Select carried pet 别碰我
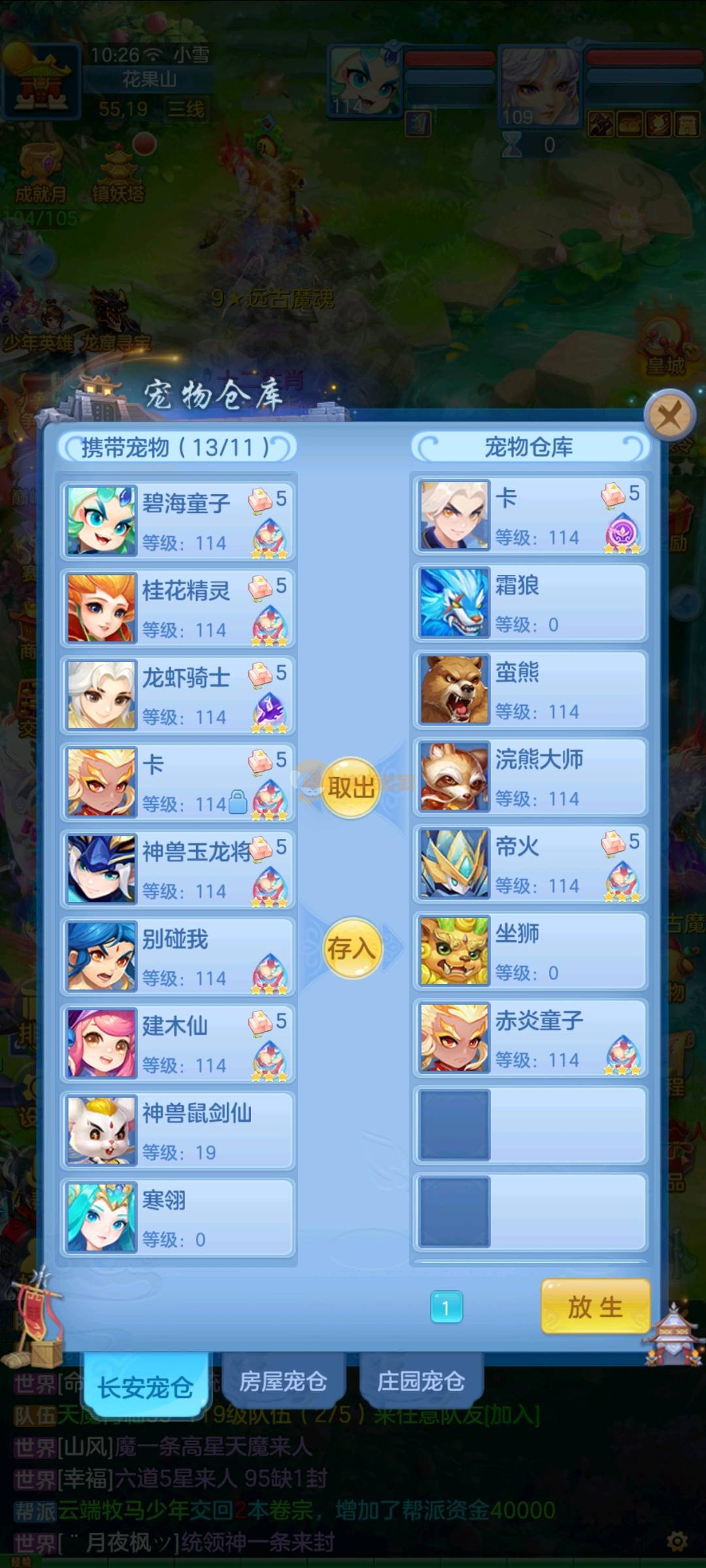This screenshot has width=706, height=1568. (178, 956)
